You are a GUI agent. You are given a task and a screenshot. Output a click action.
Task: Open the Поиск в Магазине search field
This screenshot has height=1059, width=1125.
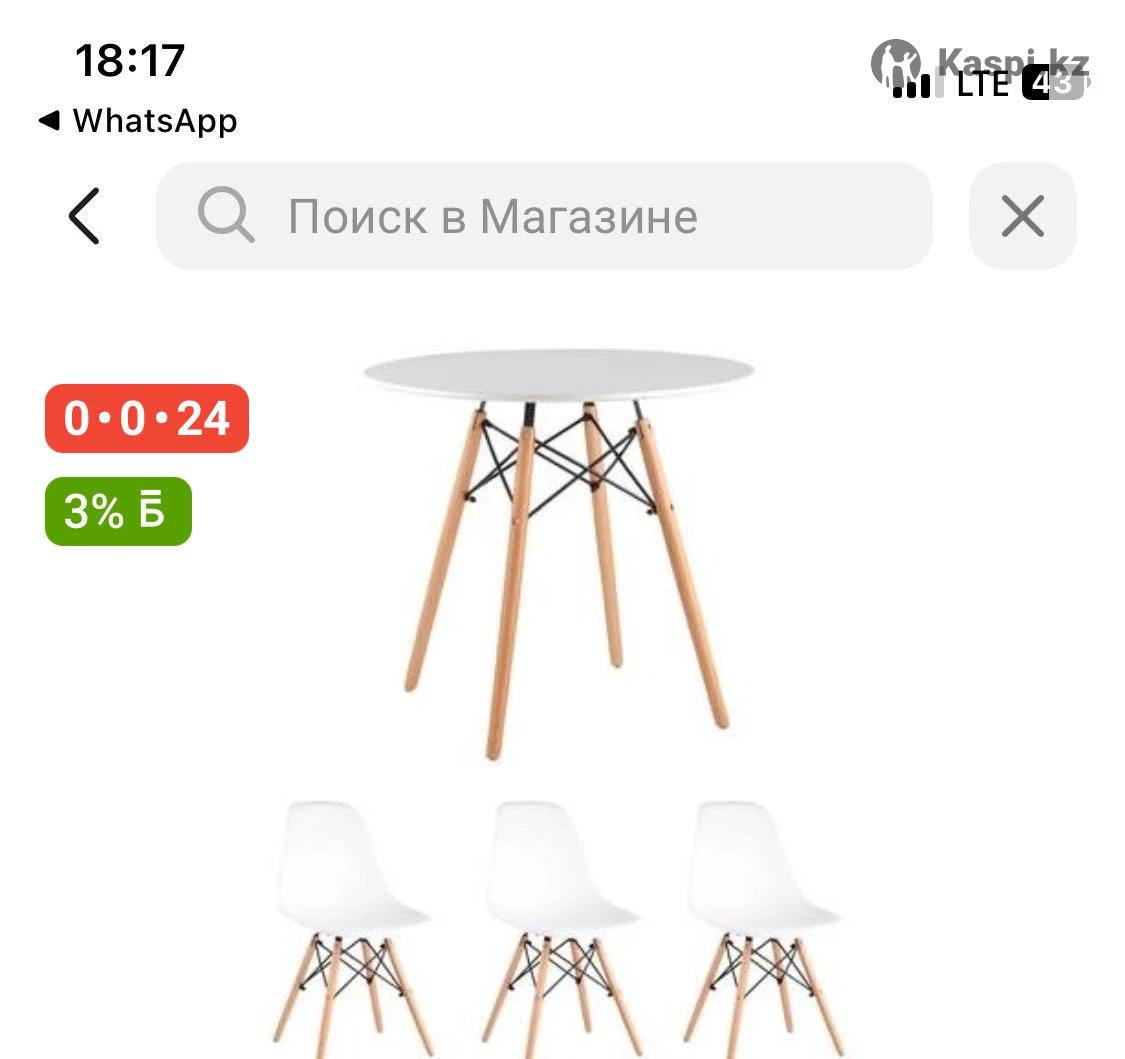(x=543, y=216)
